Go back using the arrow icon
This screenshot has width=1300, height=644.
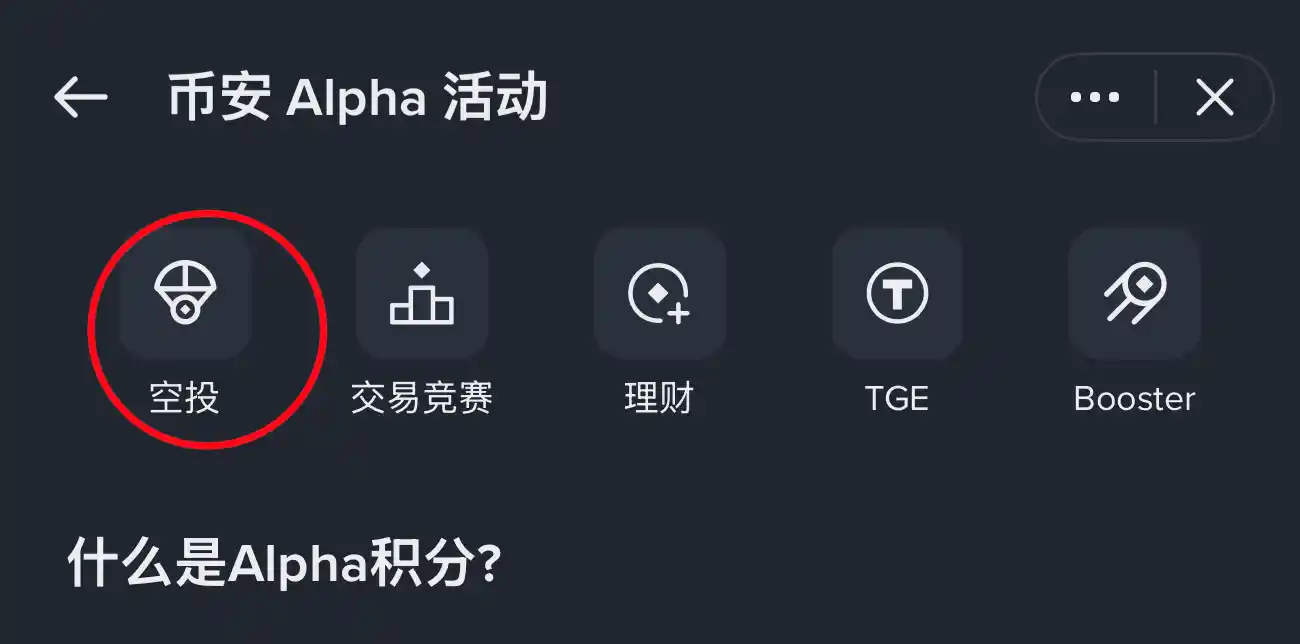pyautogui.click(x=80, y=97)
